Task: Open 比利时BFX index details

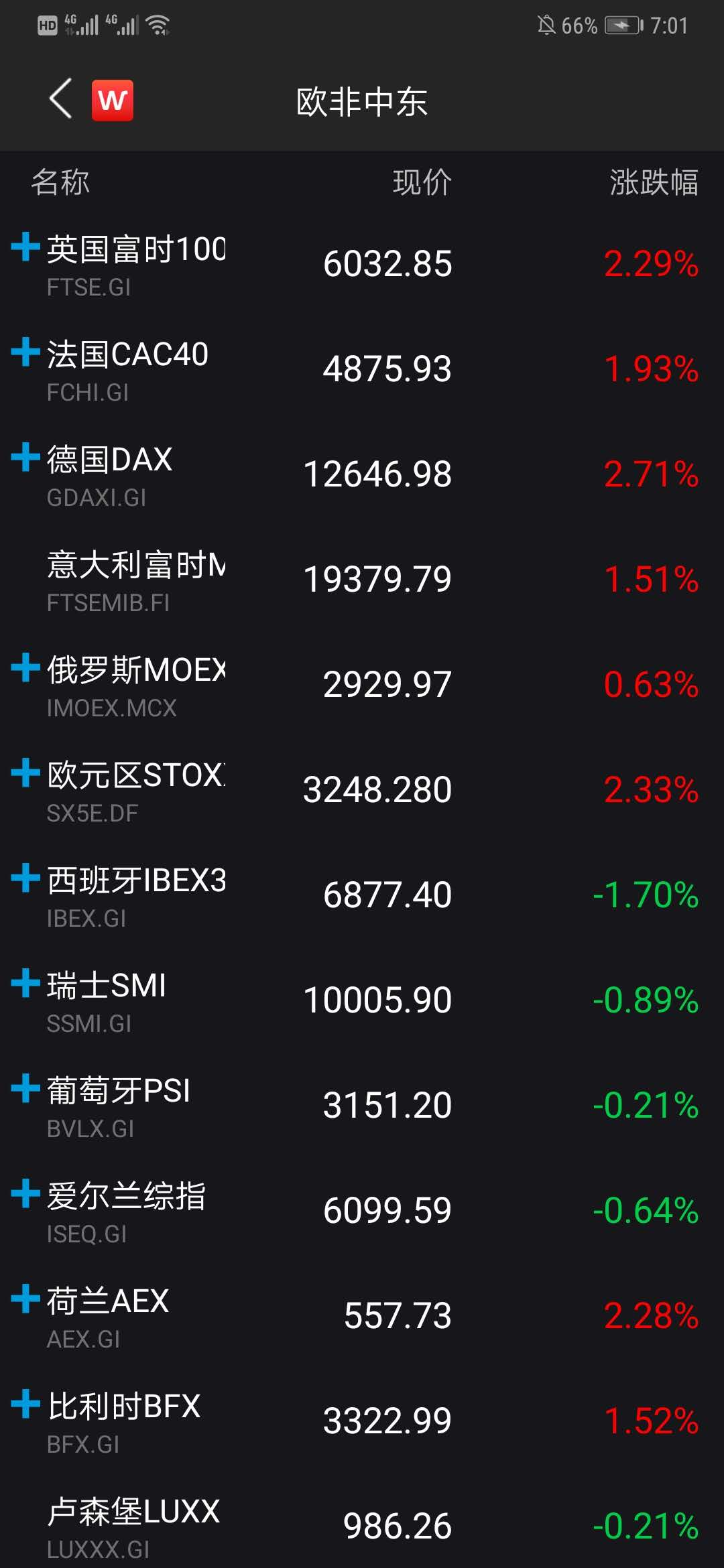Action: click(x=362, y=1421)
